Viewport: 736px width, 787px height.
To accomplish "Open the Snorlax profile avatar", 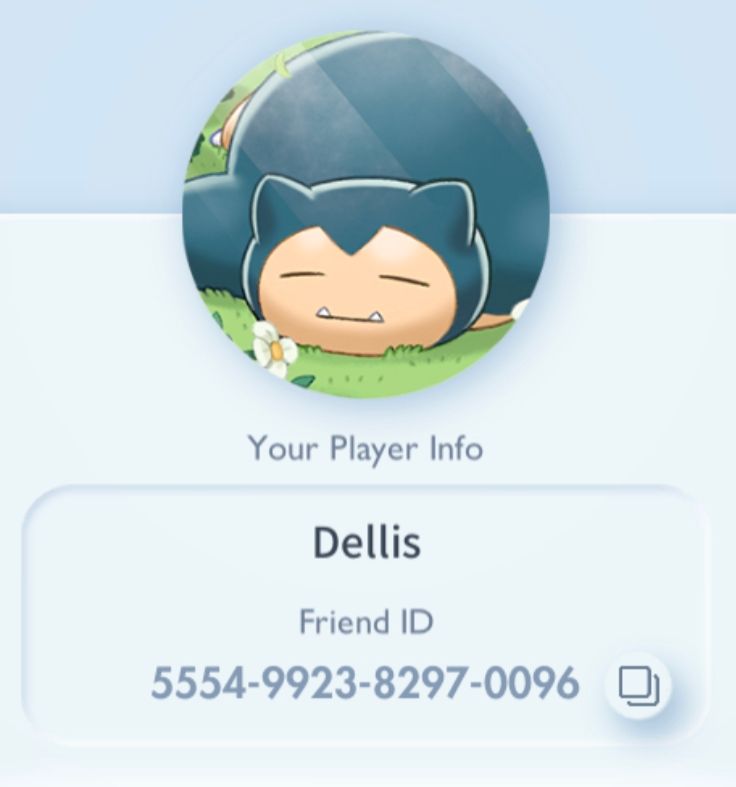I will point(366,214).
